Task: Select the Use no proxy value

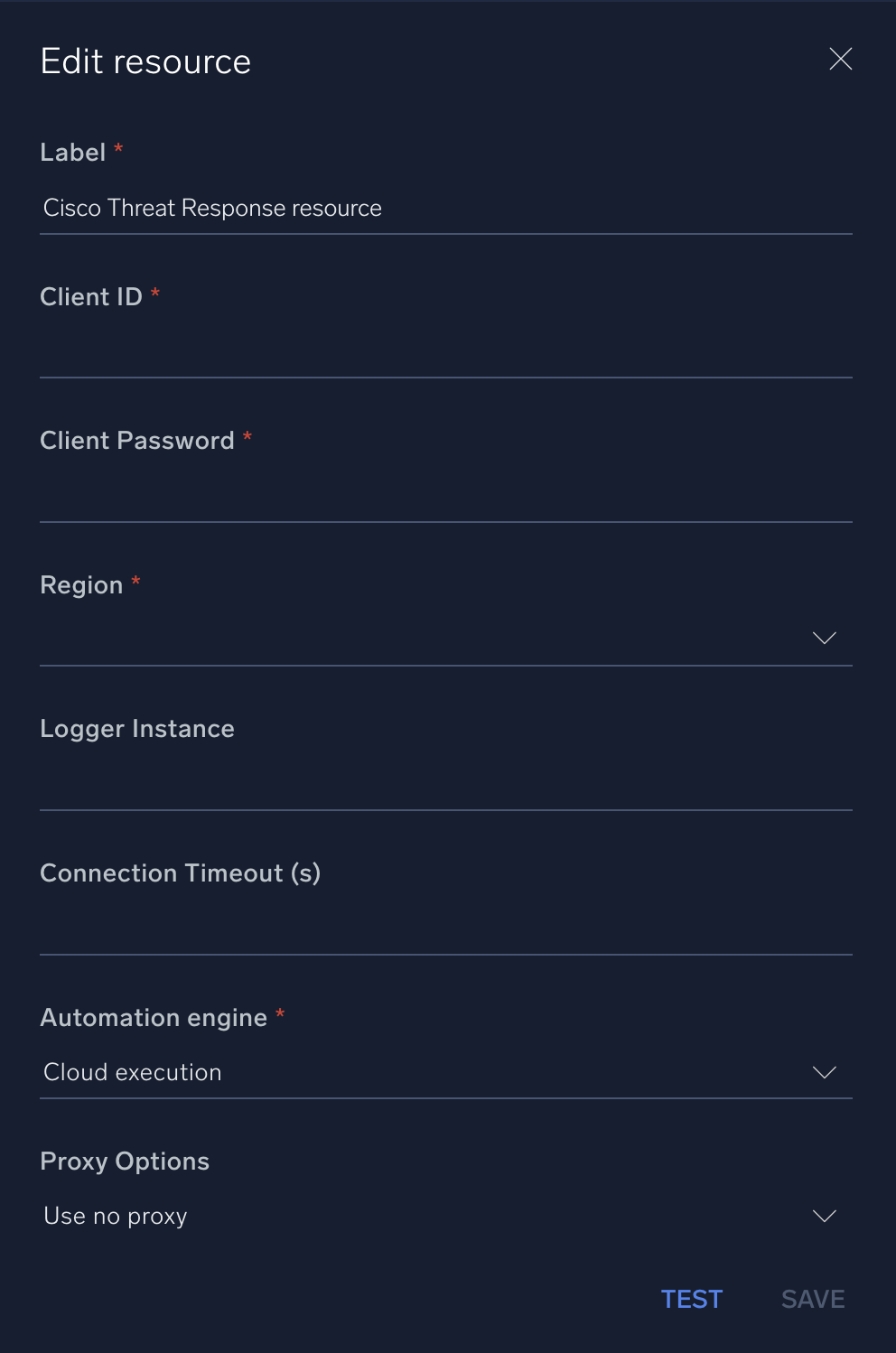Action: (114, 1216)
